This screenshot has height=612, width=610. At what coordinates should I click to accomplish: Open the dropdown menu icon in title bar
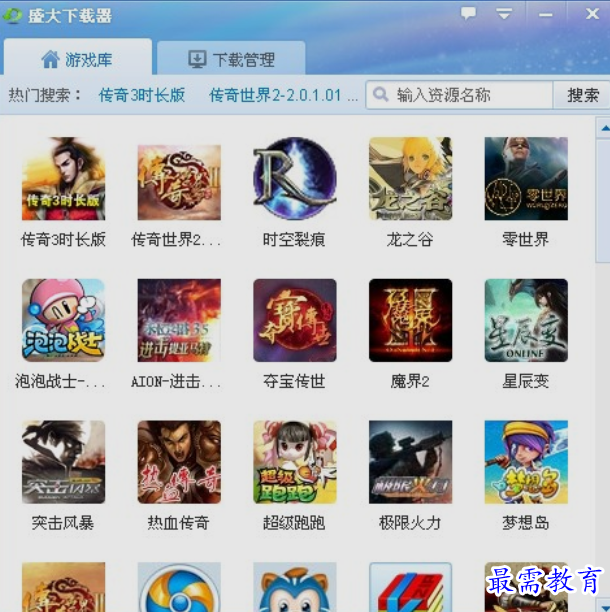[x=504, y=14]
